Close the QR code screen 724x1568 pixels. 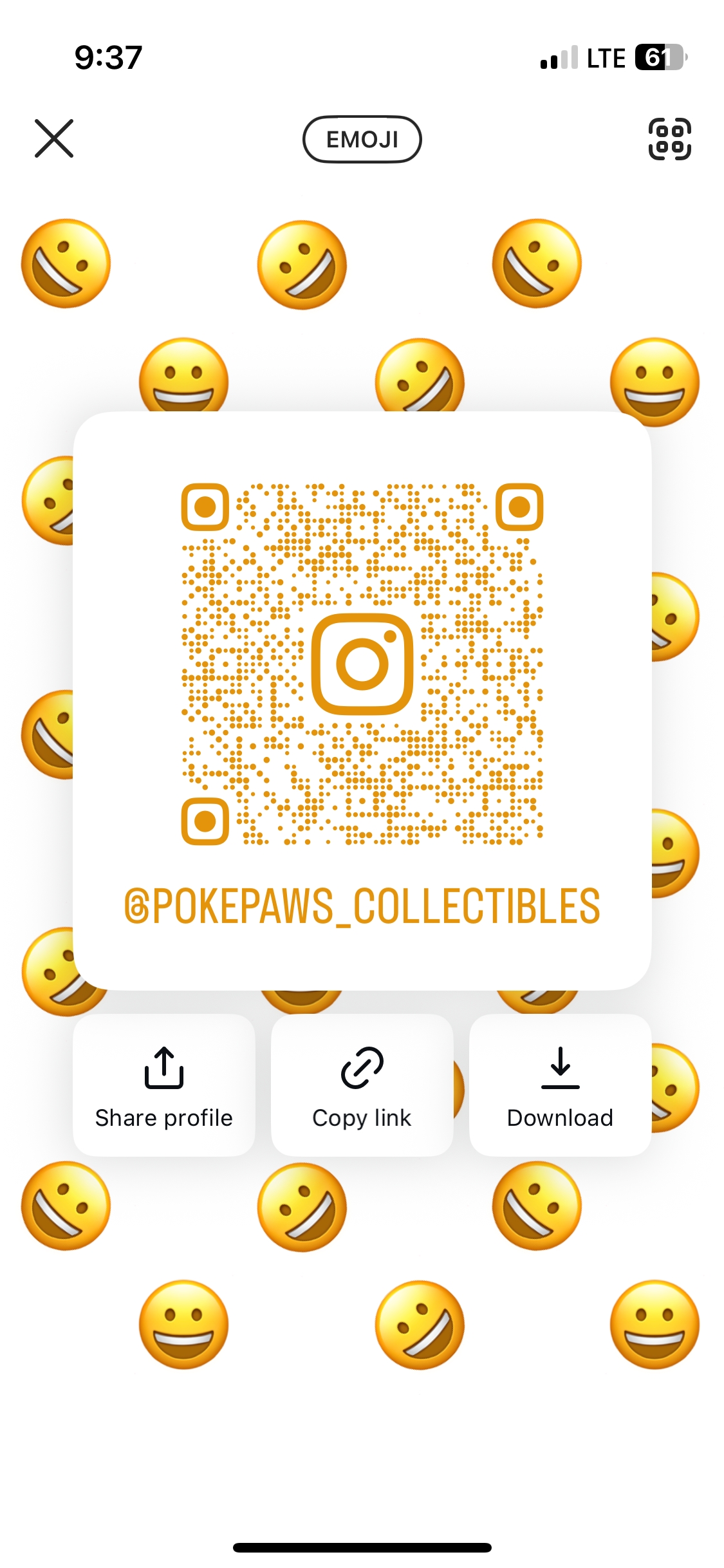pyautogui.click(x=54, y=138)
